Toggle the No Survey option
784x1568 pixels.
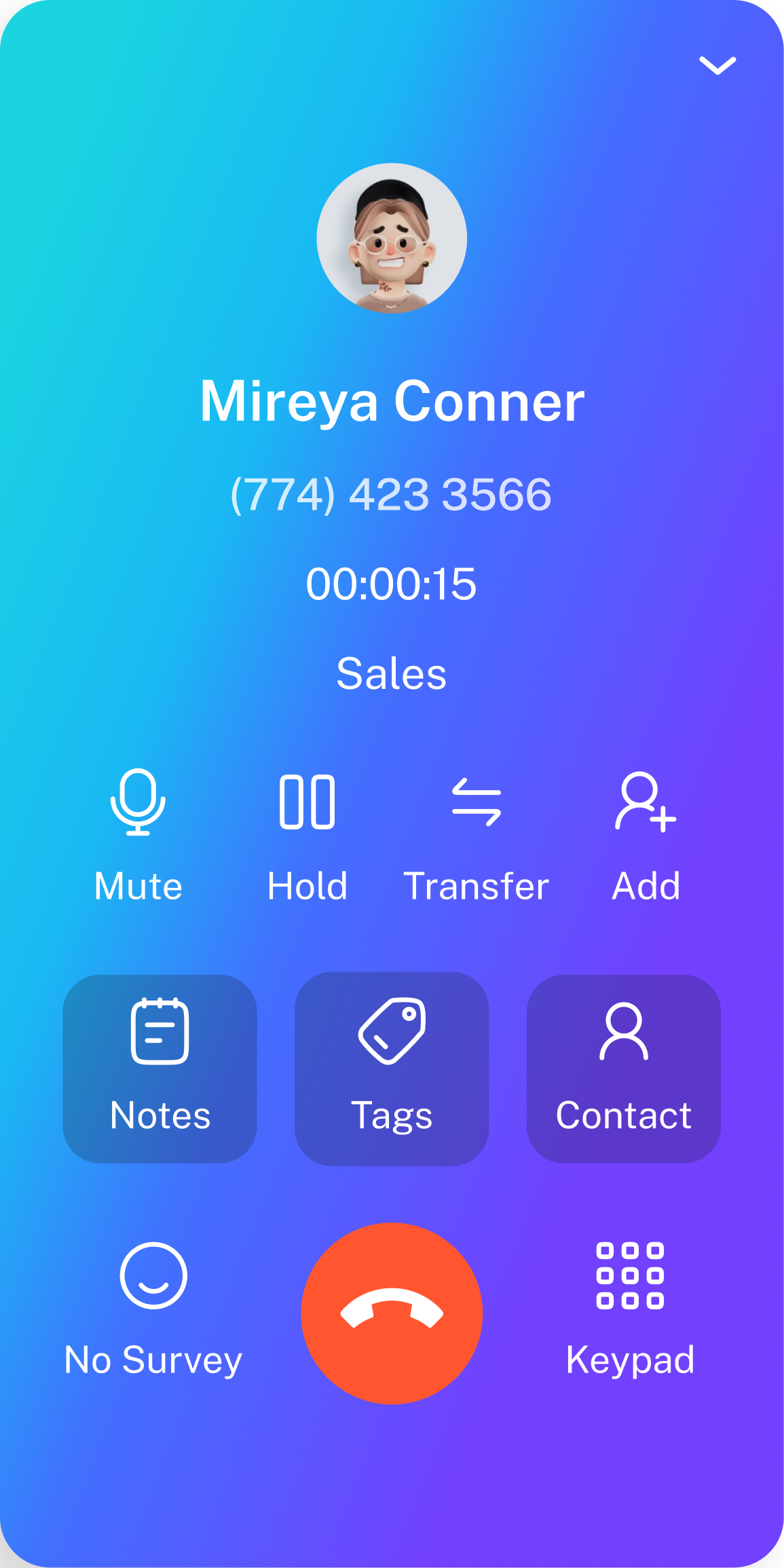pos(153,1307)
